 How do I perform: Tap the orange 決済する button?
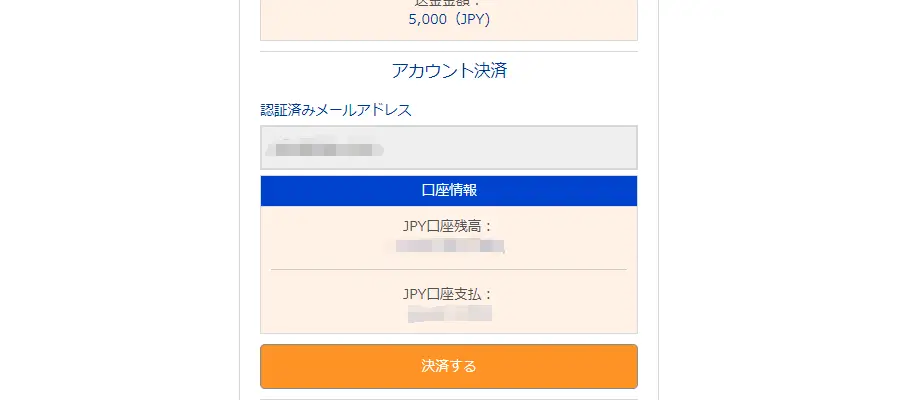point(448,366)
